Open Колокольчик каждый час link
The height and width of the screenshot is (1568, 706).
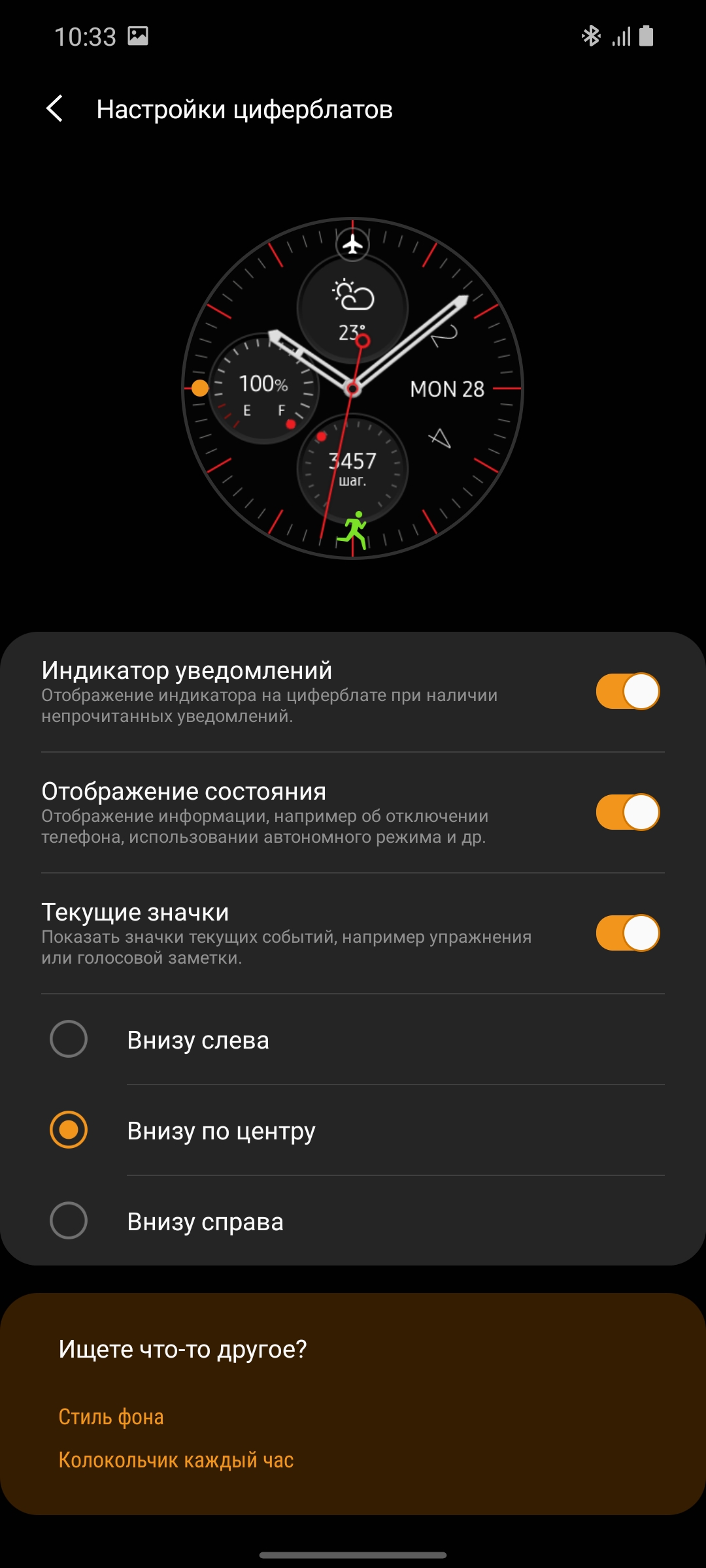pyautogui.click(x=176, y=1460)
